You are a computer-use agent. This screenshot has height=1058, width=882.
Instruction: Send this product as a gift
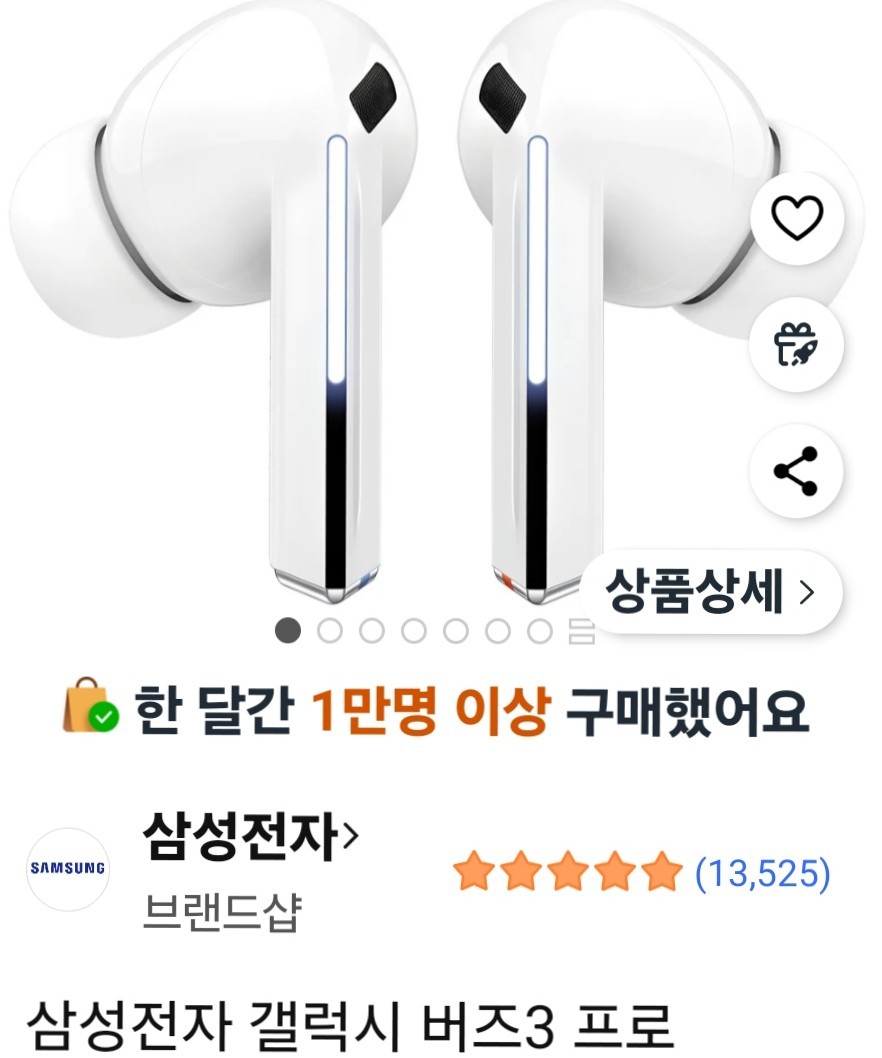pyautogui.click(x=797, y=345)
